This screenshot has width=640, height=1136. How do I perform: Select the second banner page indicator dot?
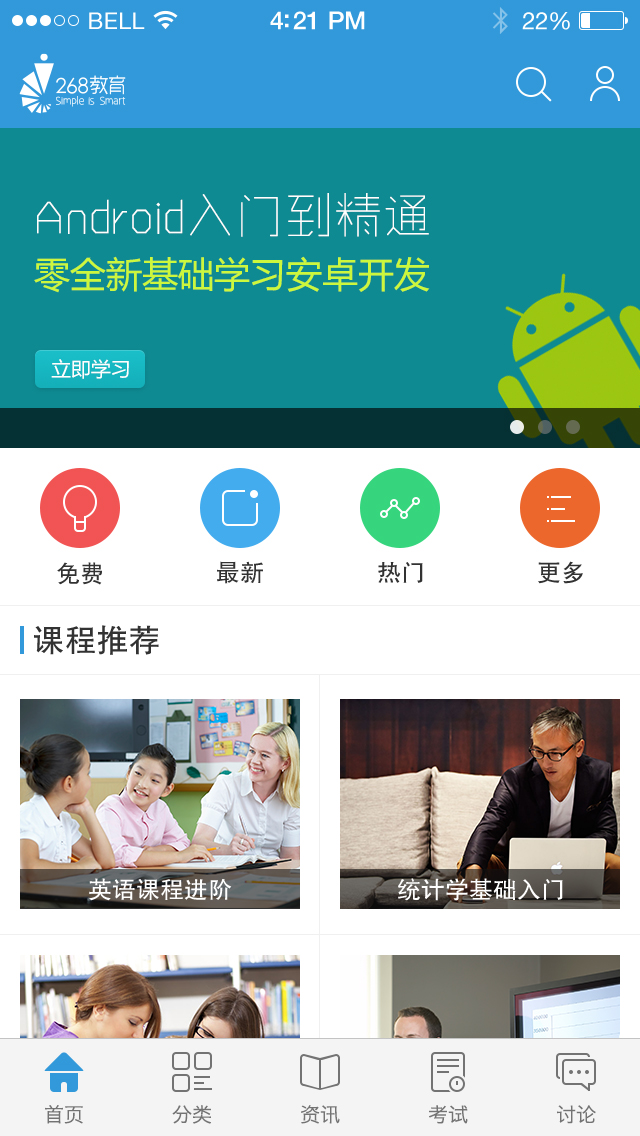coord(545,427)
